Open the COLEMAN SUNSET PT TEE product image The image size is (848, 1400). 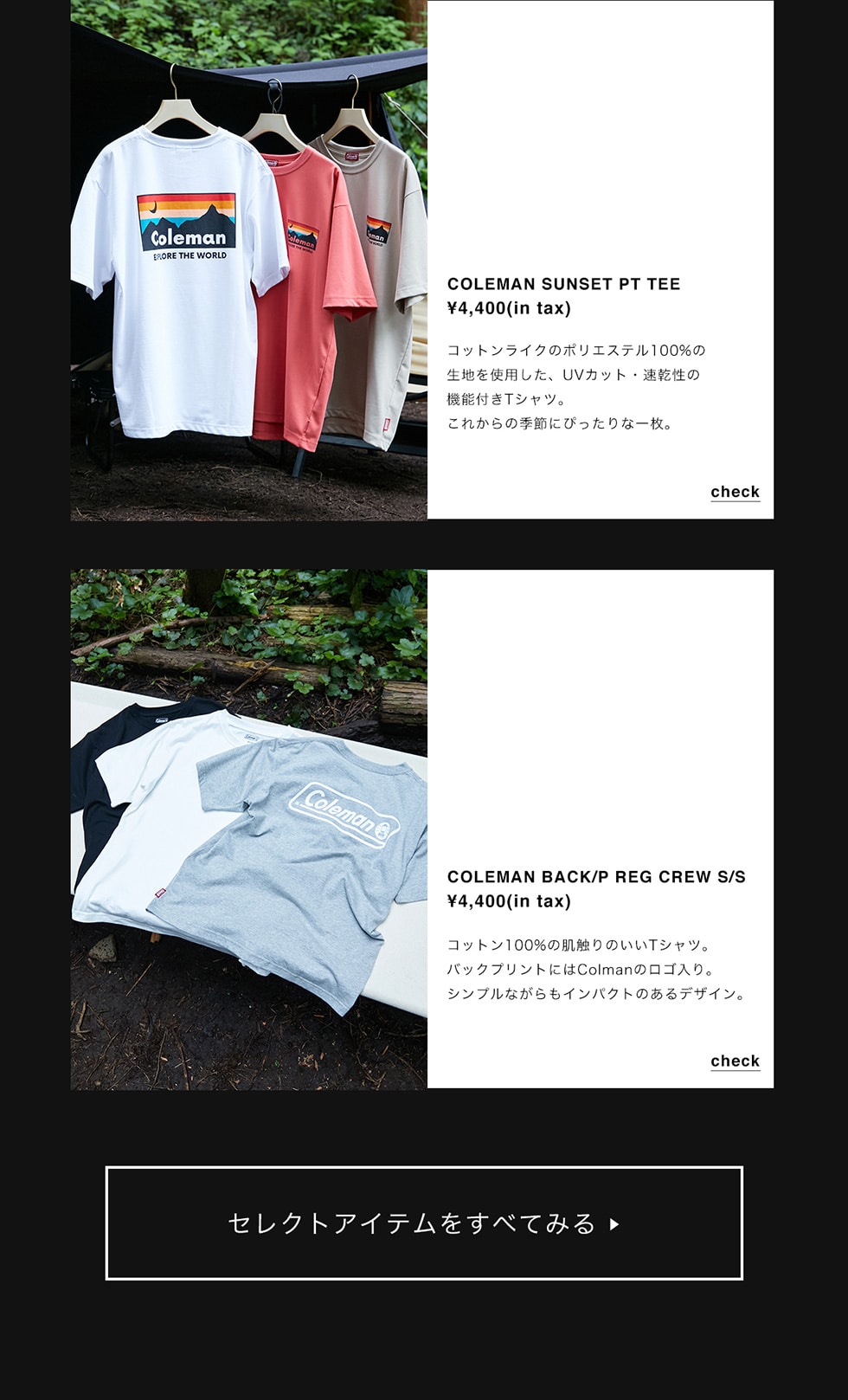click(x=248, y=260)
